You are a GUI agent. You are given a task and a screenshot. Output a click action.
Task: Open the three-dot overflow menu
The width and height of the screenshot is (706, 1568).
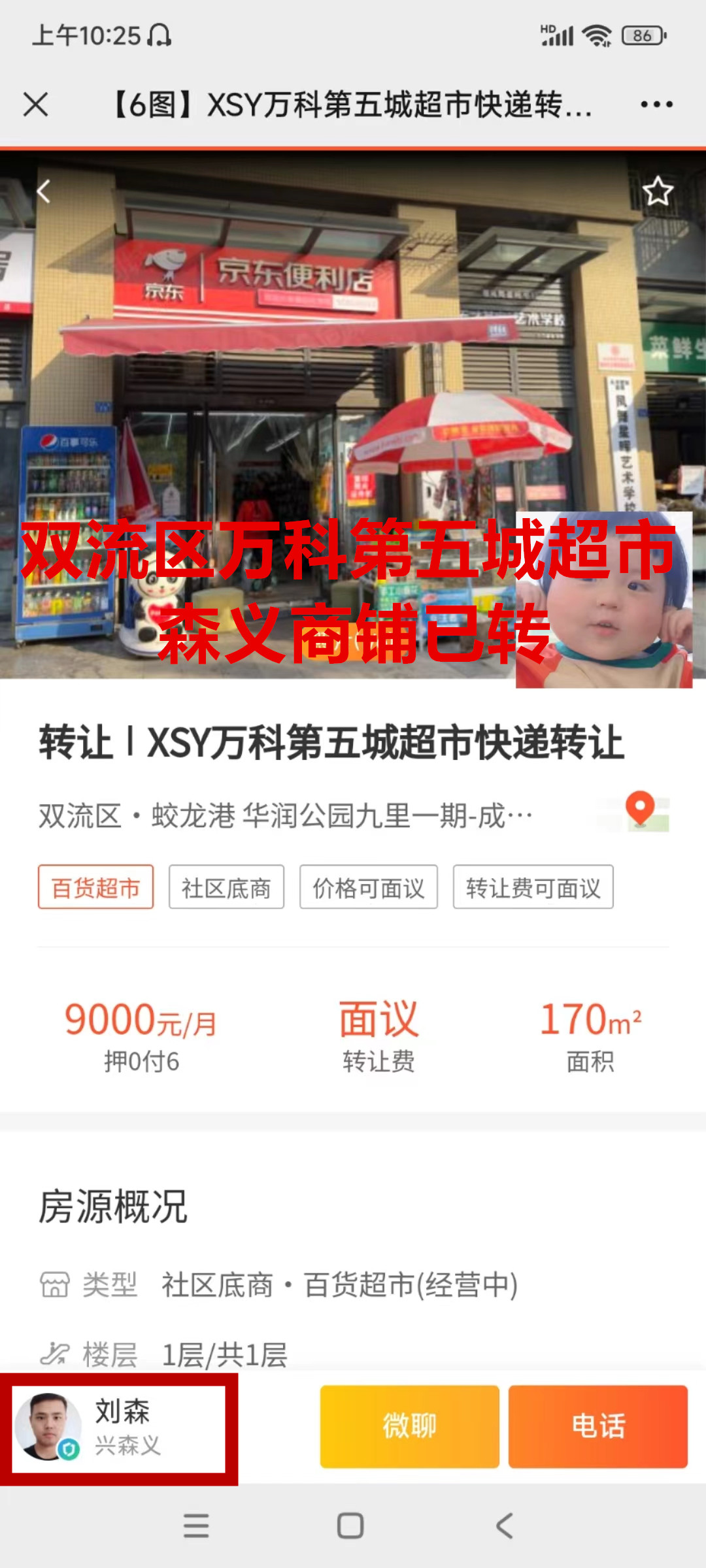pos(656,105)
